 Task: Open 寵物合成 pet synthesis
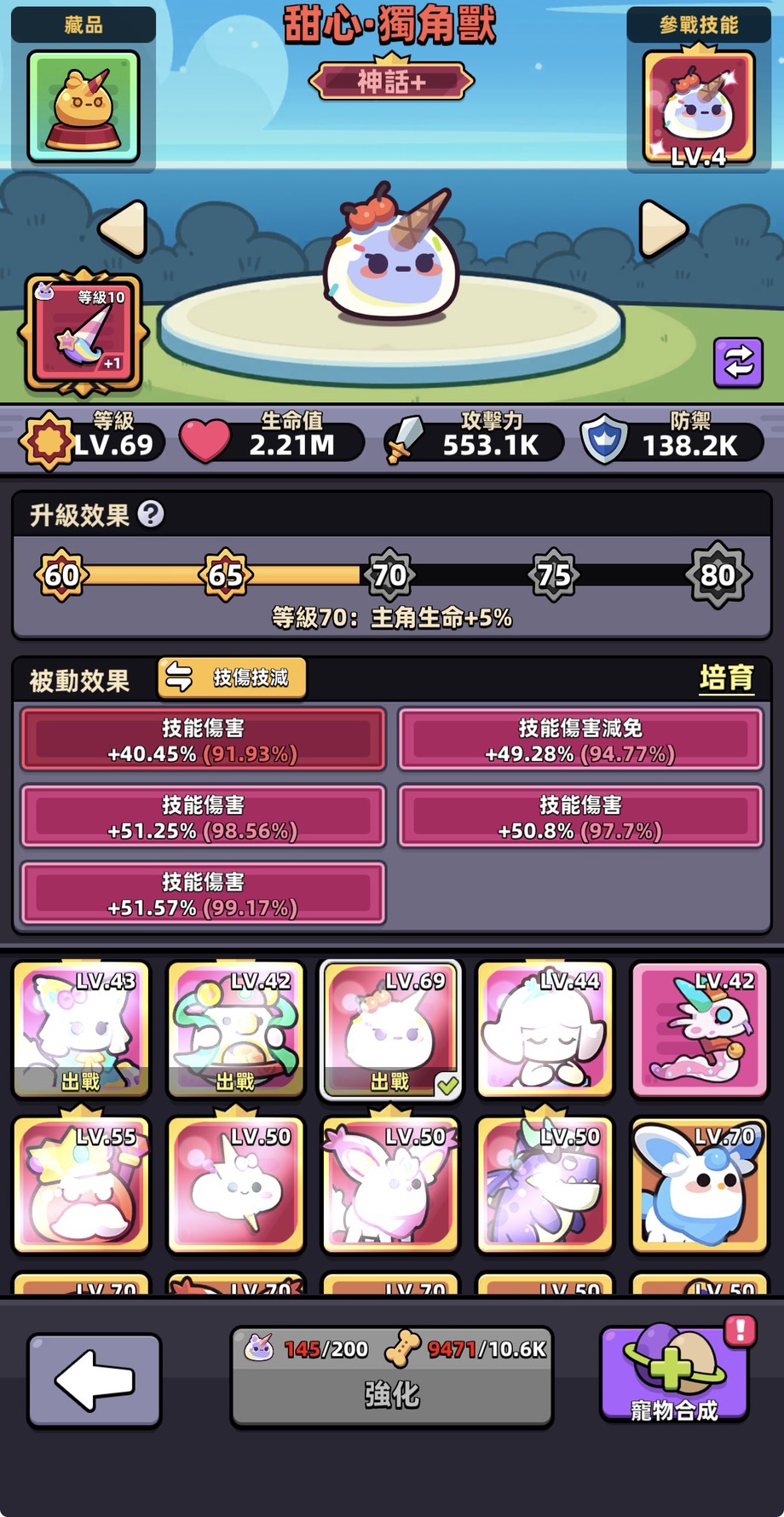point(674,1374)
